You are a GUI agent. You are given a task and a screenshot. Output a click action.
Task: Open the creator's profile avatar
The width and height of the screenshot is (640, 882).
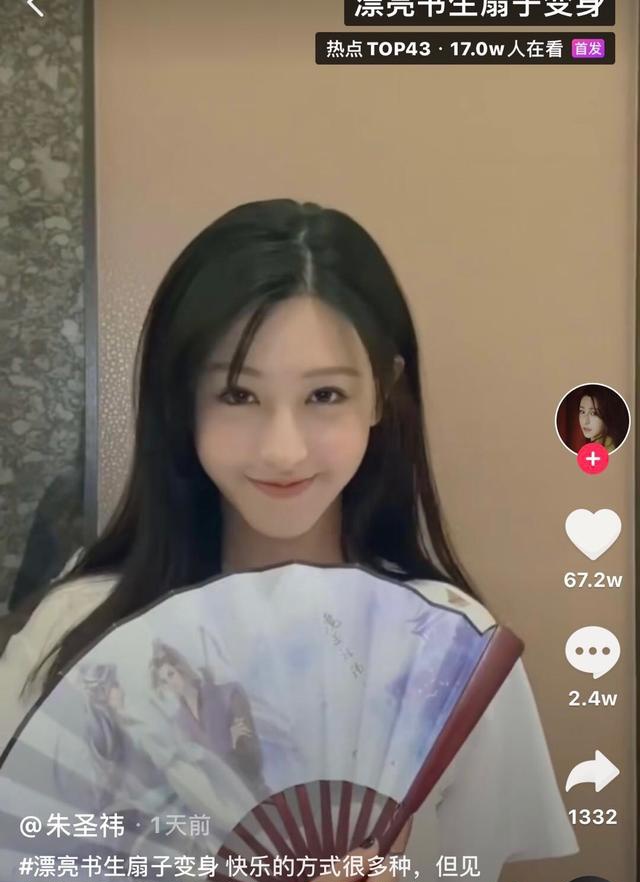click(592, 419)
